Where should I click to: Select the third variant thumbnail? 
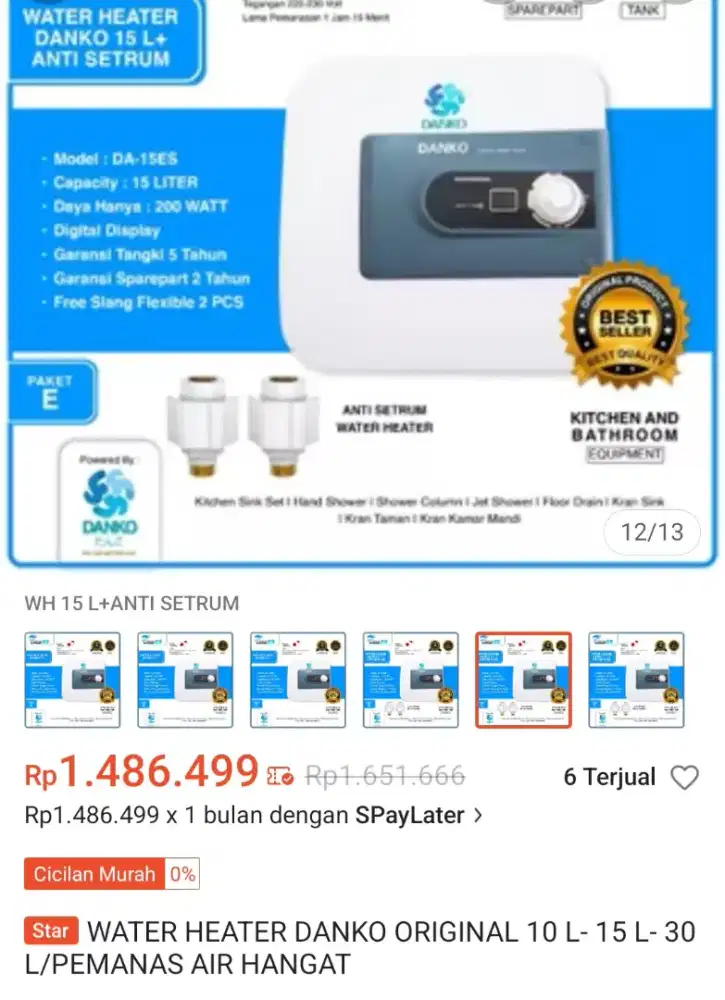coord(298,680)
